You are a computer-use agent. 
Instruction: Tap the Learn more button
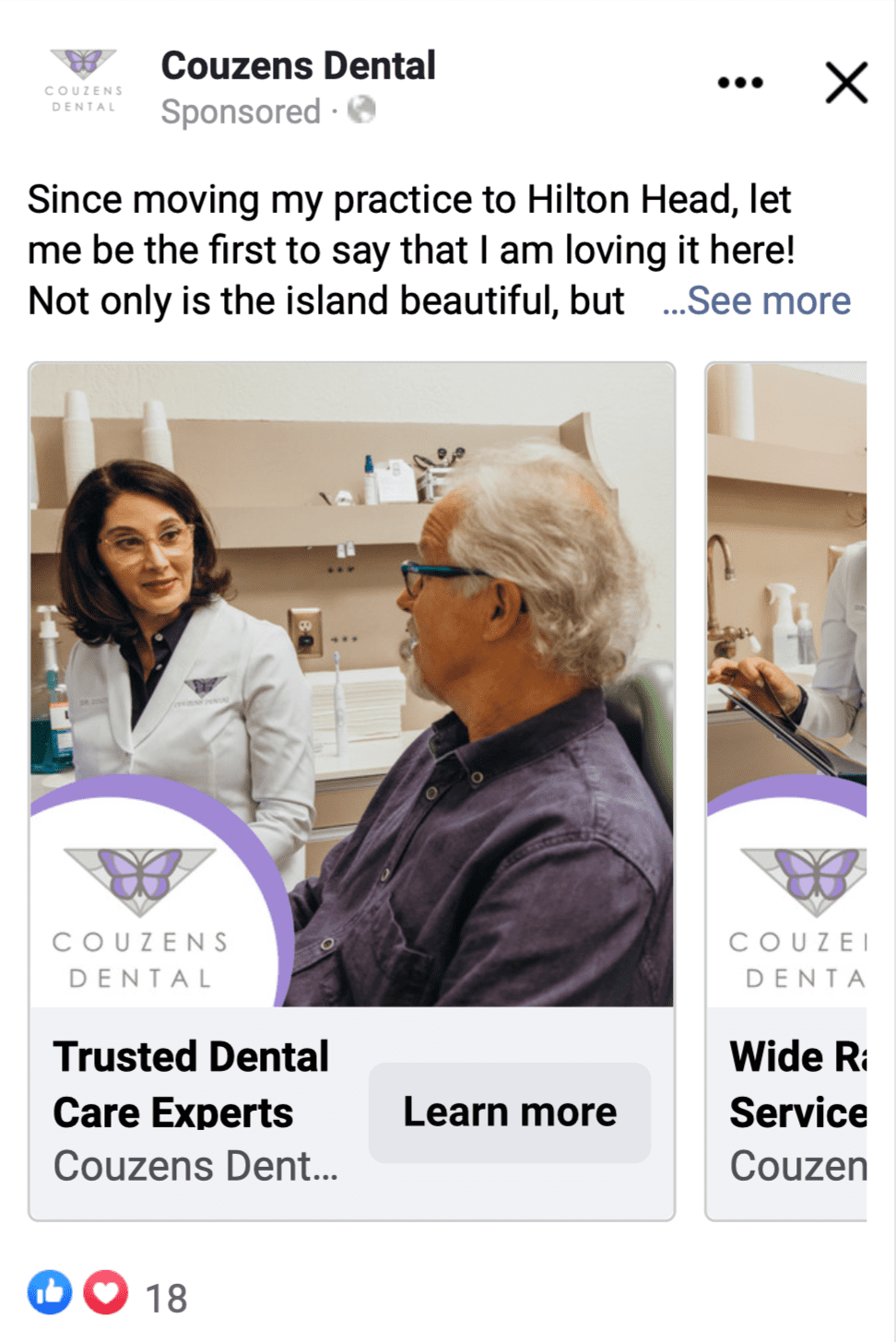509,1112
